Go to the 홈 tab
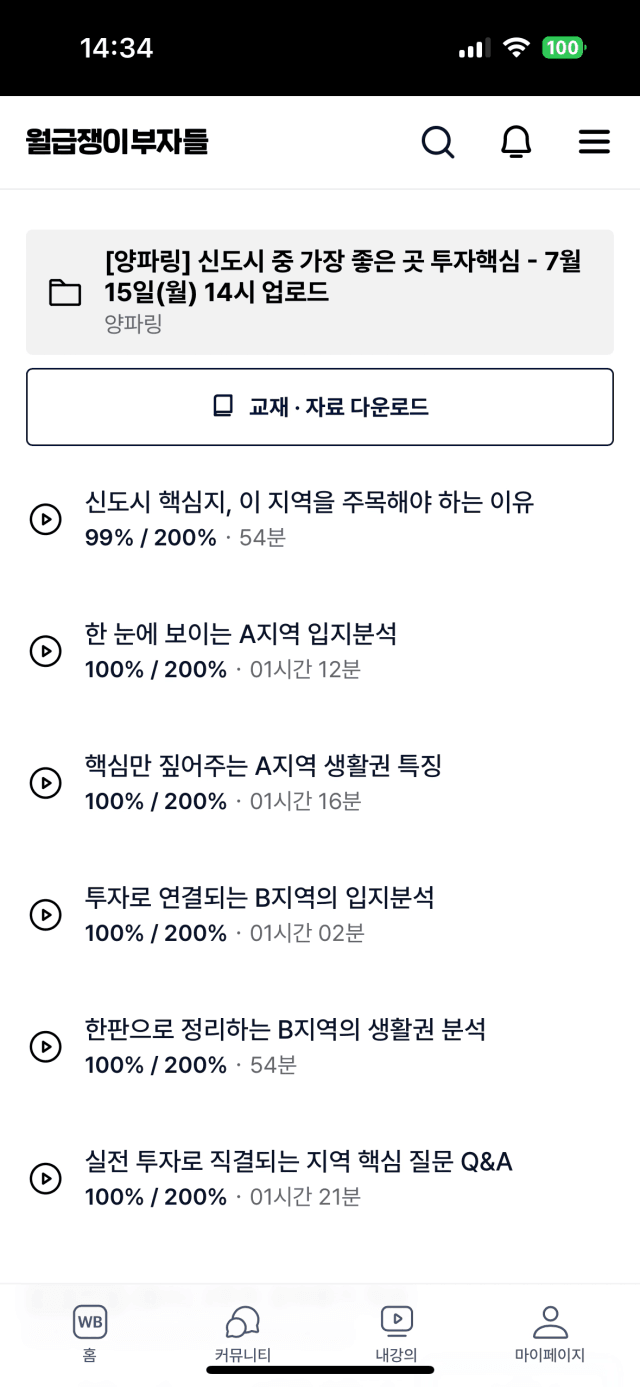The image size is (640, 1387). click(90, 1334)
